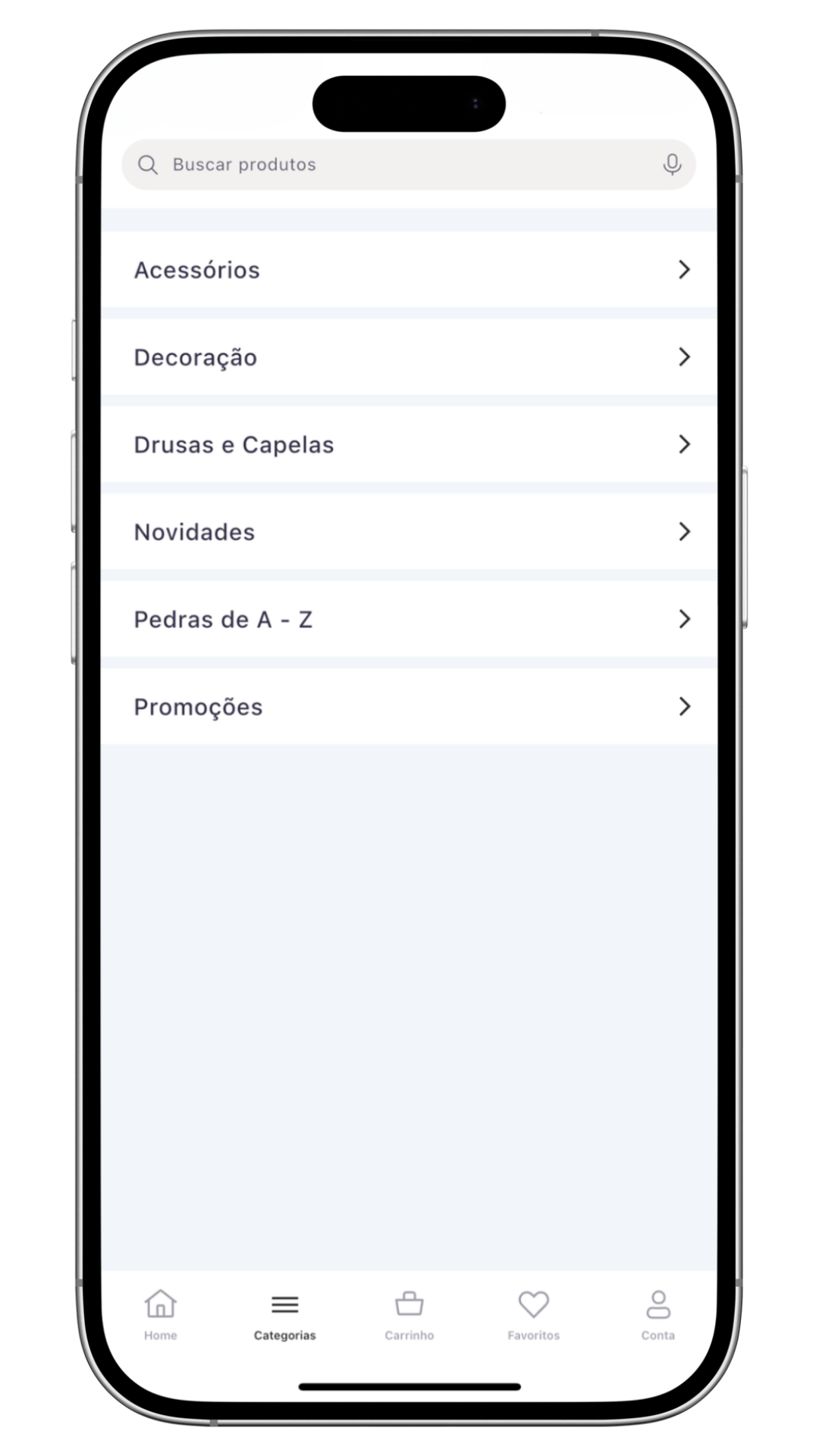Show the Promoções category
The height and width of the screenshot is (1456, 819).
[409, 707]
